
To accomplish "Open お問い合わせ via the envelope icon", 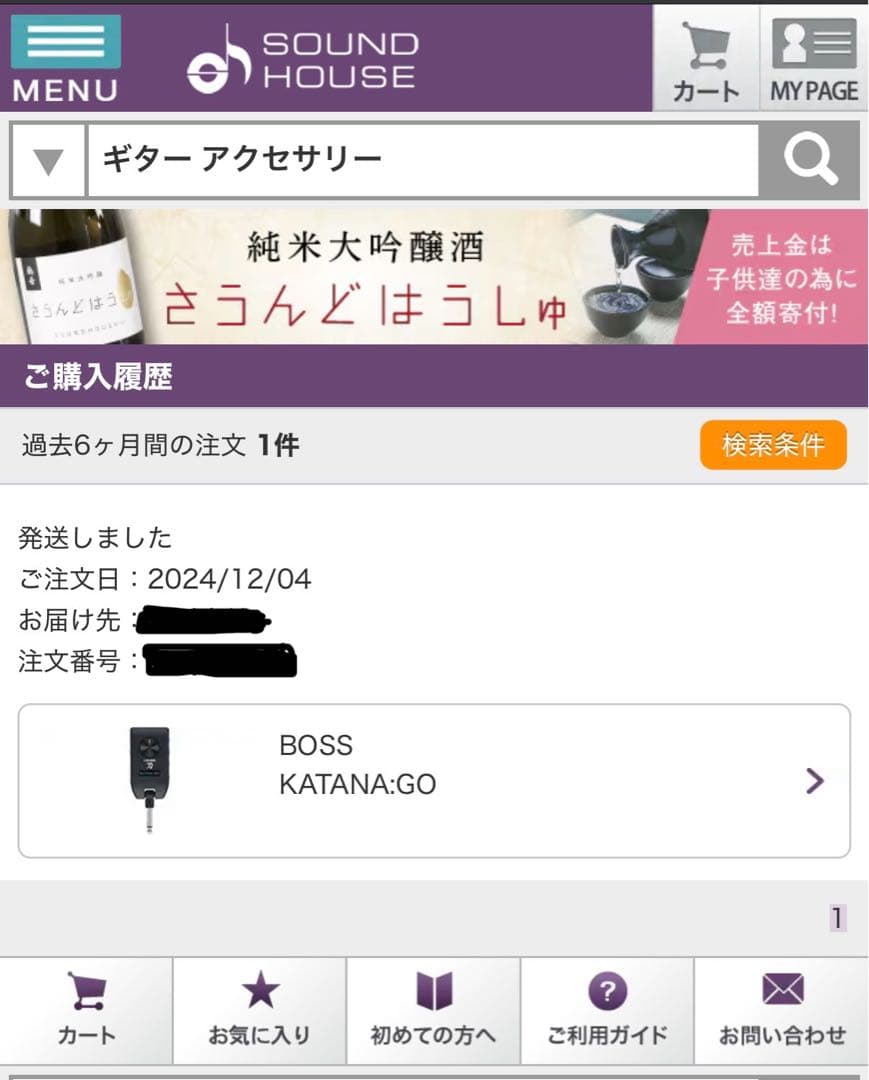I will tap(781, 1010).
